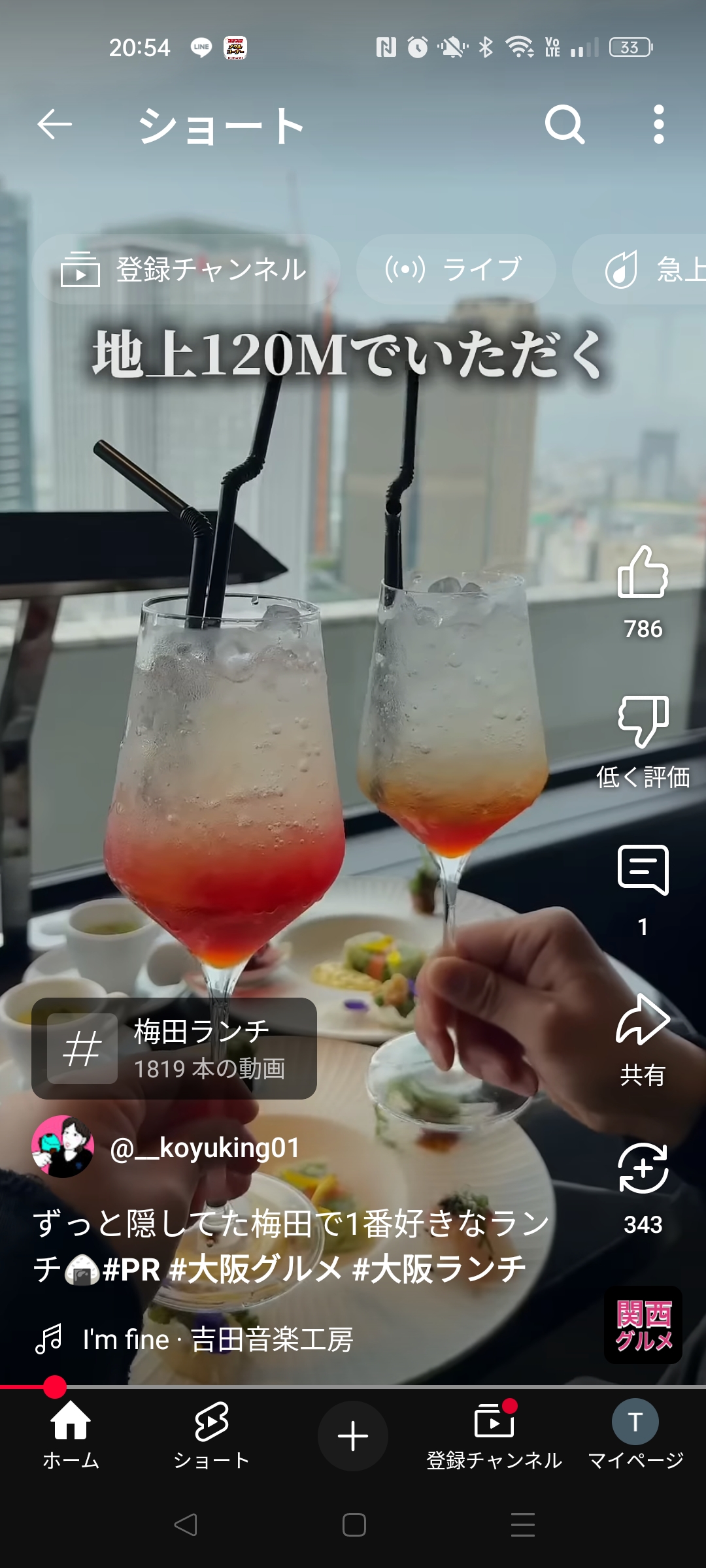Open search in Shorts
The height and width of the screenshot is (1568, 706).
click(x=565, y=124)
